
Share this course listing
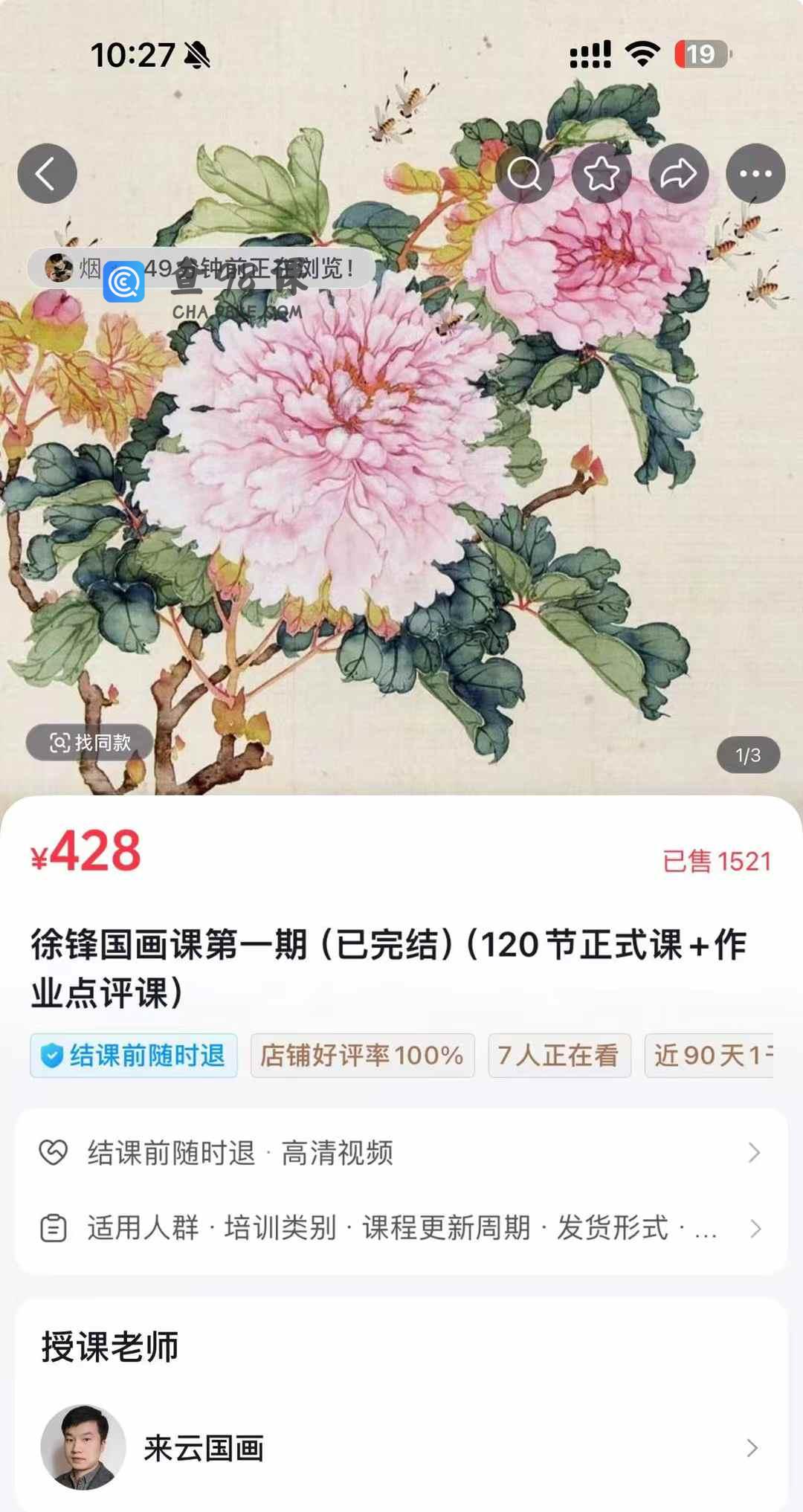tap(678, 174)
